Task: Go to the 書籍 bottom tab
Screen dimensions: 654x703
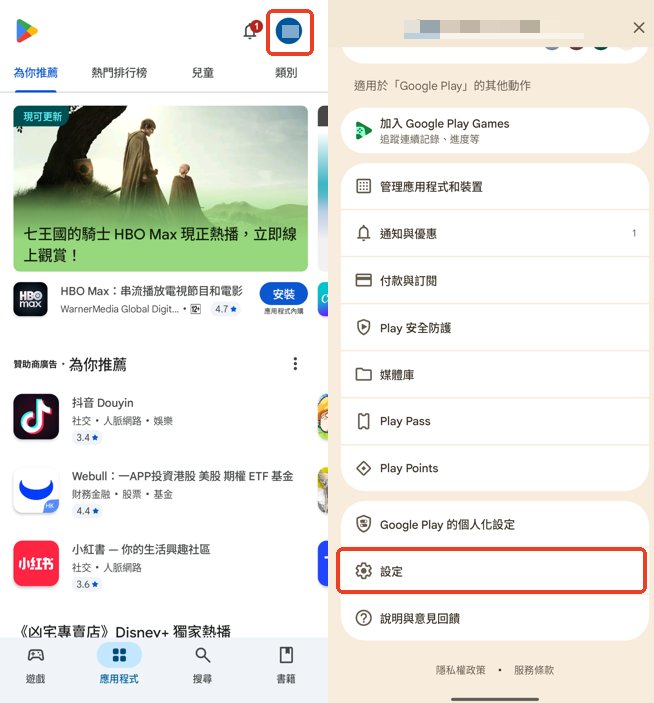Action: pos(286,665)
